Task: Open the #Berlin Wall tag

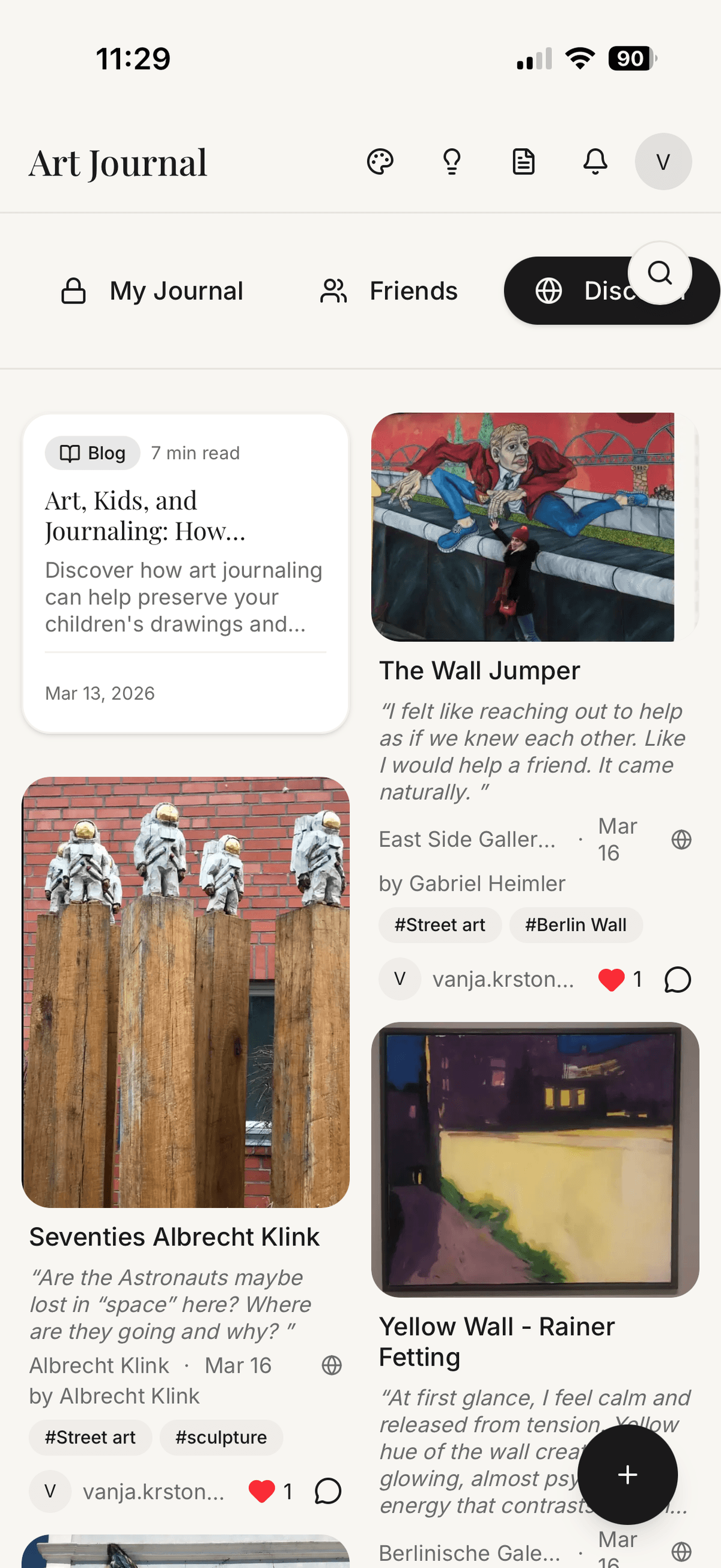Action: click(x=576, y=924)
